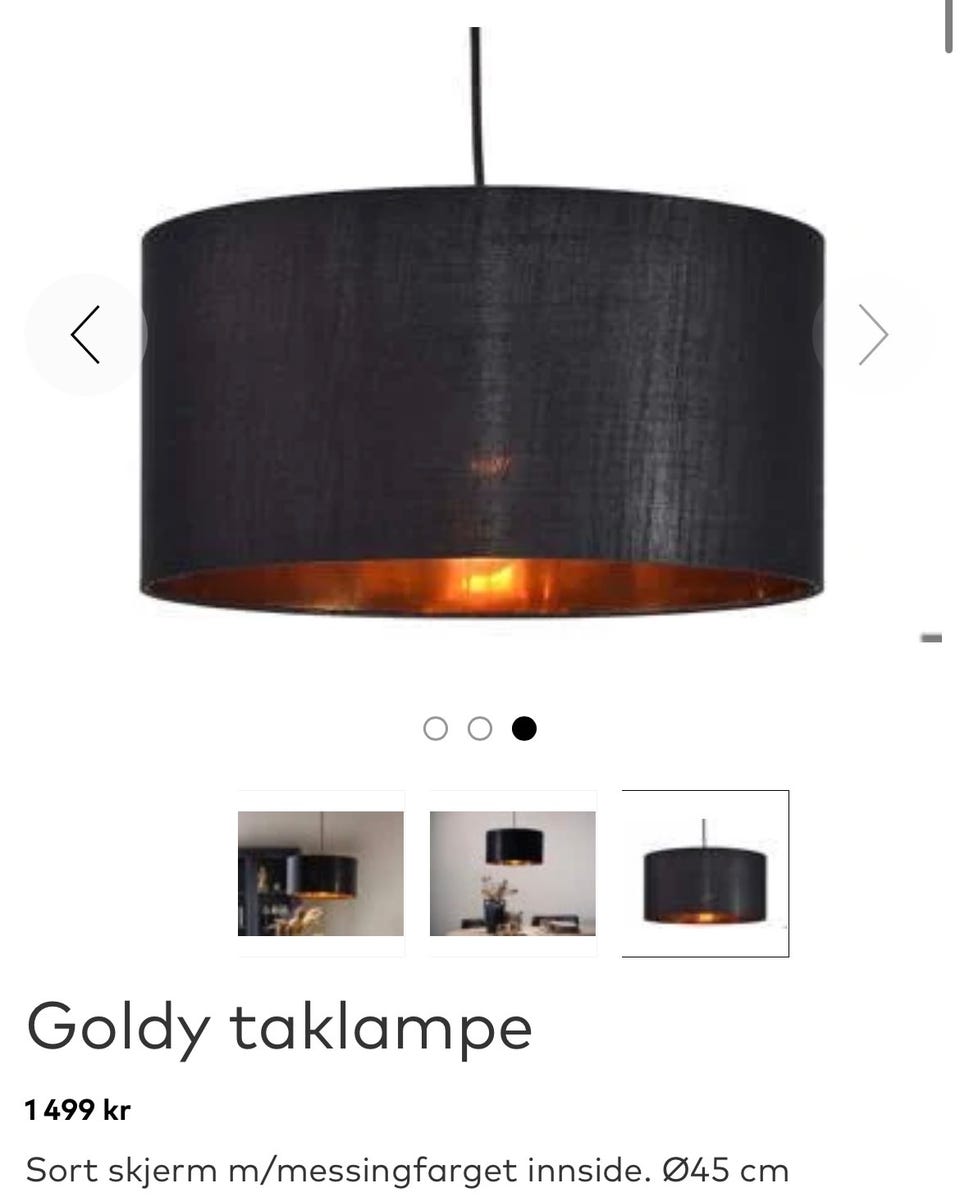This screenshot has height=1197, width=960.
Task: Navigate back using the previous-image chevron
Action: click(86, 335)
